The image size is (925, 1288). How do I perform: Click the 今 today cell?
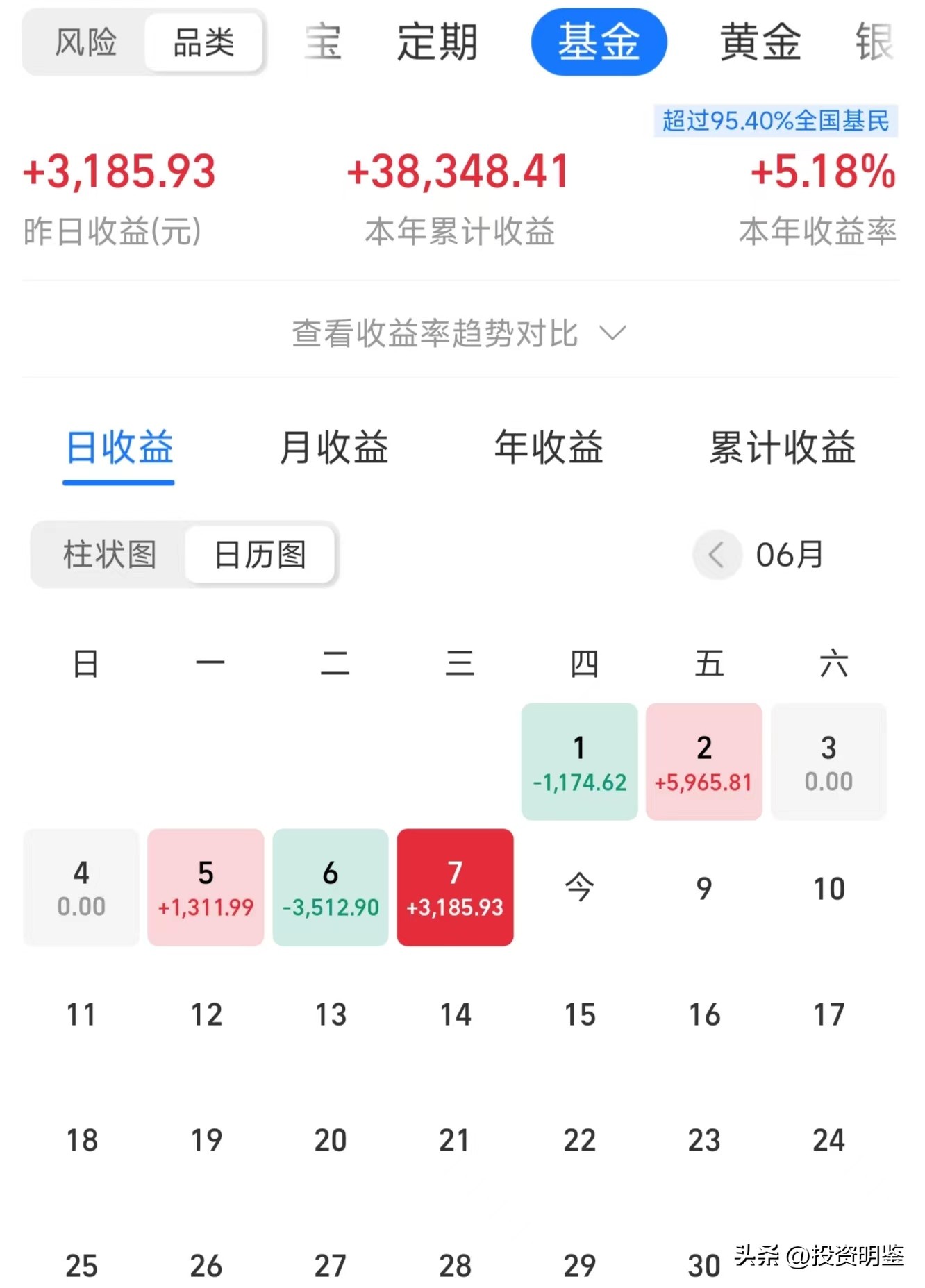579,887
